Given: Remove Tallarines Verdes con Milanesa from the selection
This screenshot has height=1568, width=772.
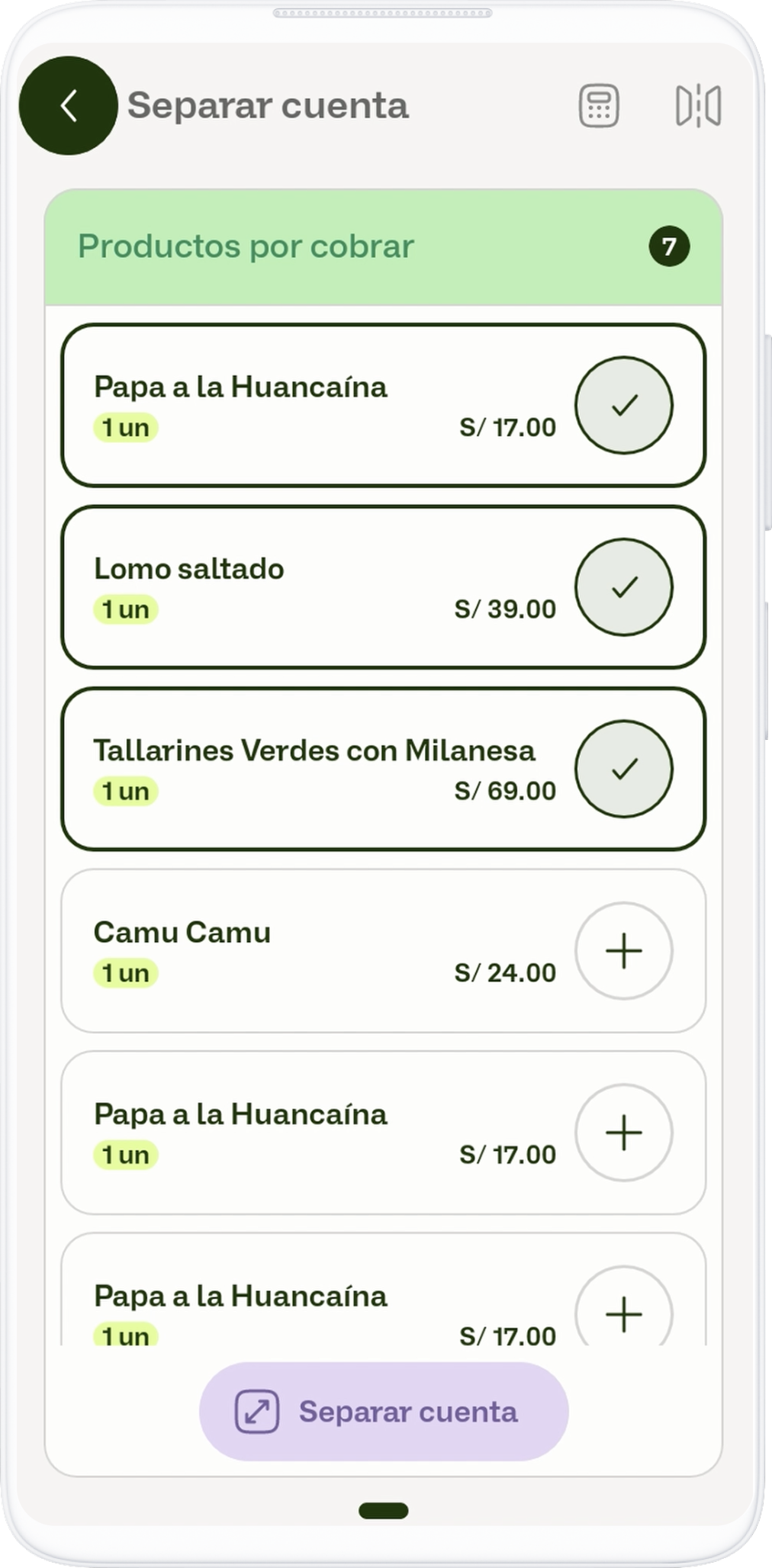Looking at the screenshot, I should (x=623, y=769).
